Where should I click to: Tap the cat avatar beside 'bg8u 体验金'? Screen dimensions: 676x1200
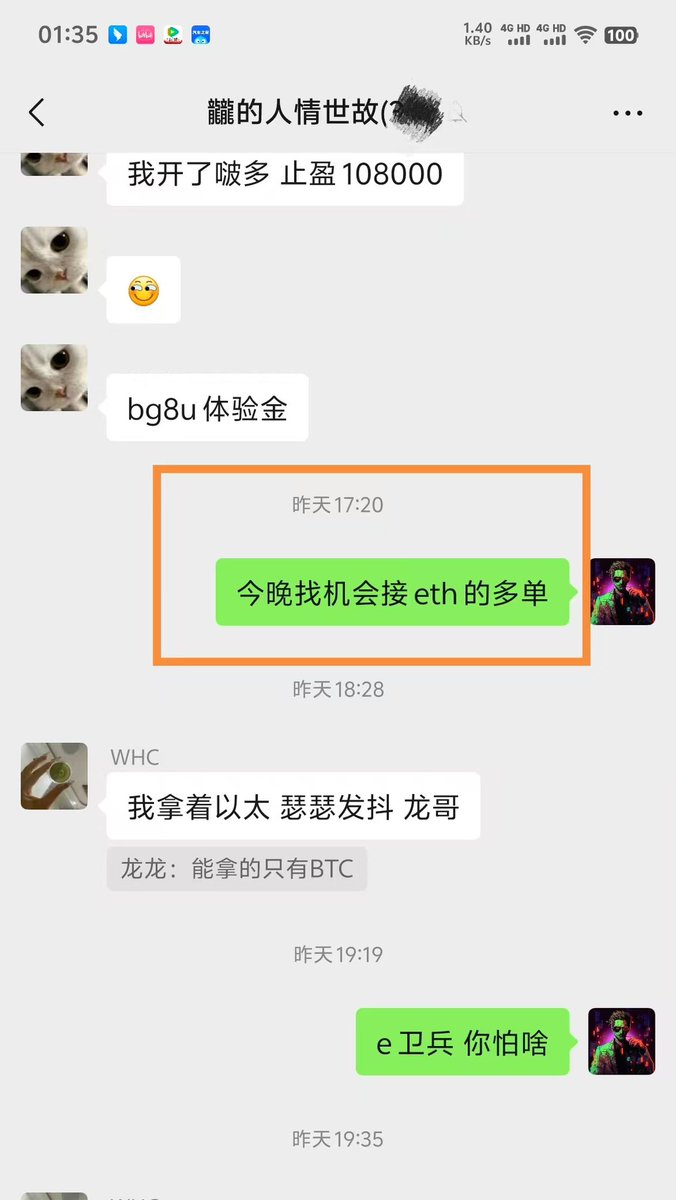click(54, 378)
